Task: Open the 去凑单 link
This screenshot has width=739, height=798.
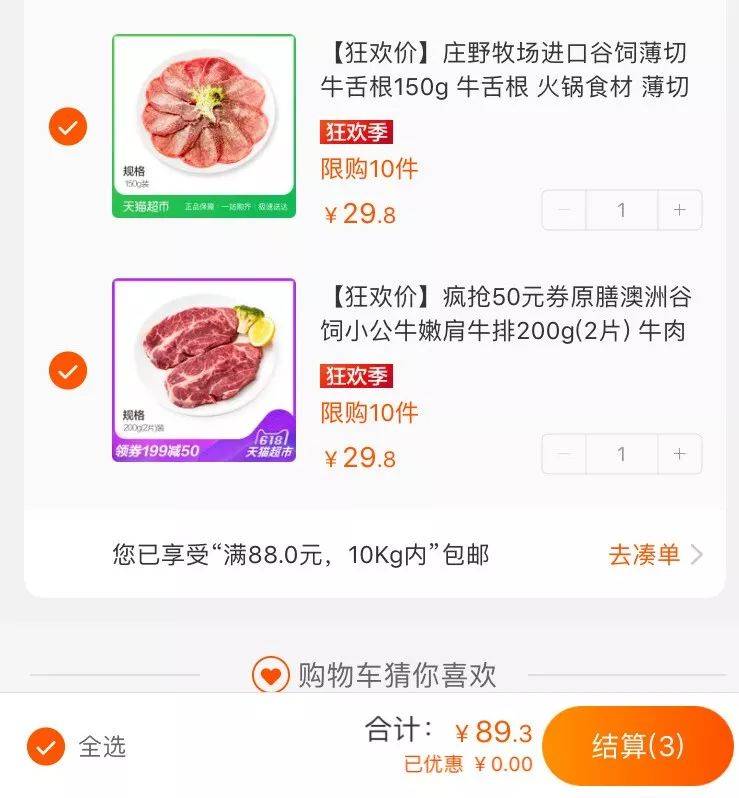Action: [x=655, y=555]
